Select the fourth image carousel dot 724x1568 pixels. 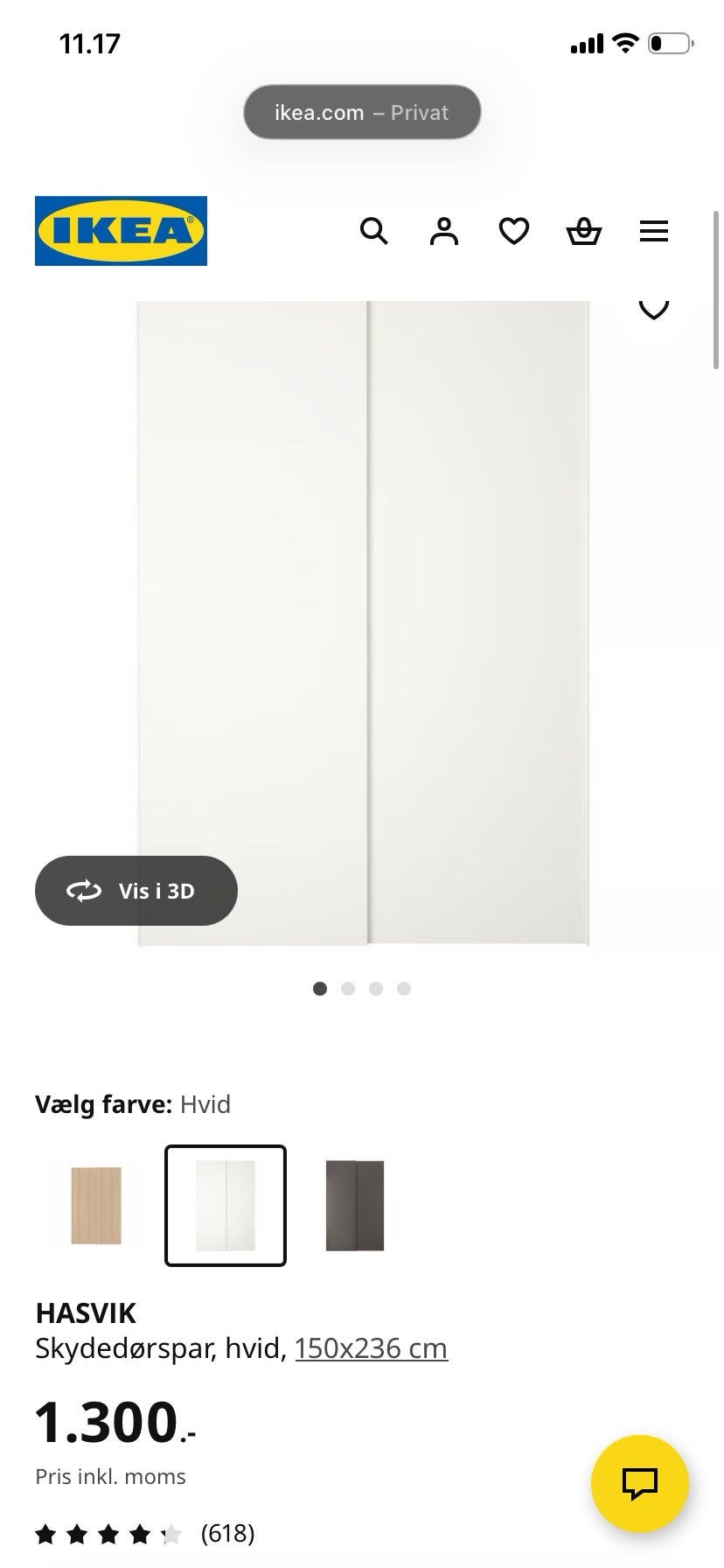(x=404, y=989)
